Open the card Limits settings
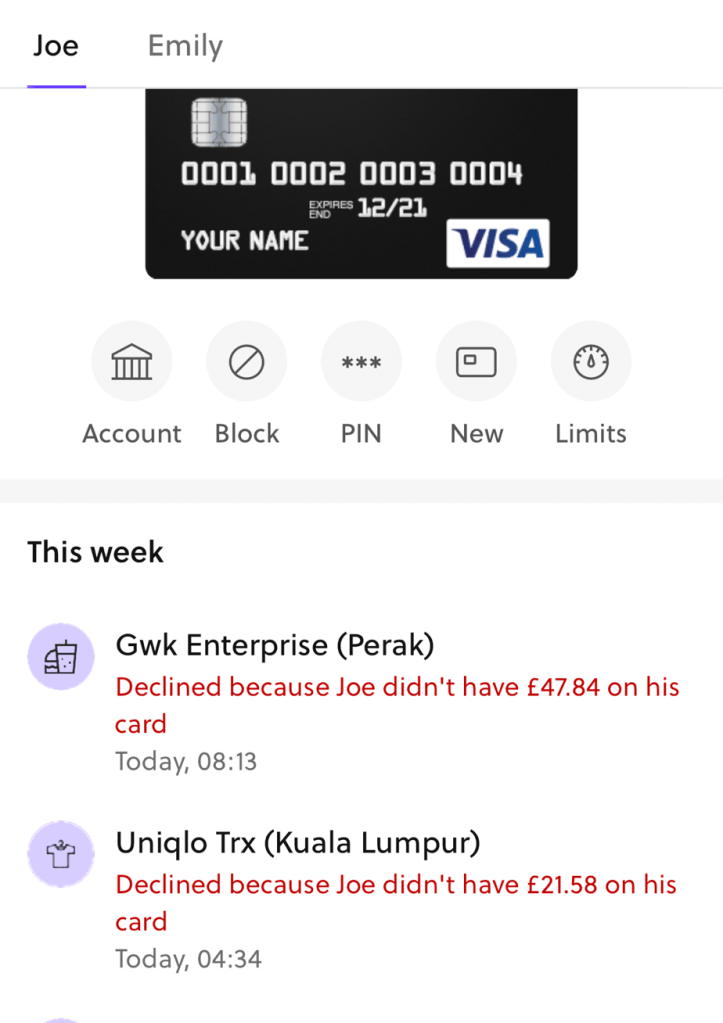 tap(591, 362)
